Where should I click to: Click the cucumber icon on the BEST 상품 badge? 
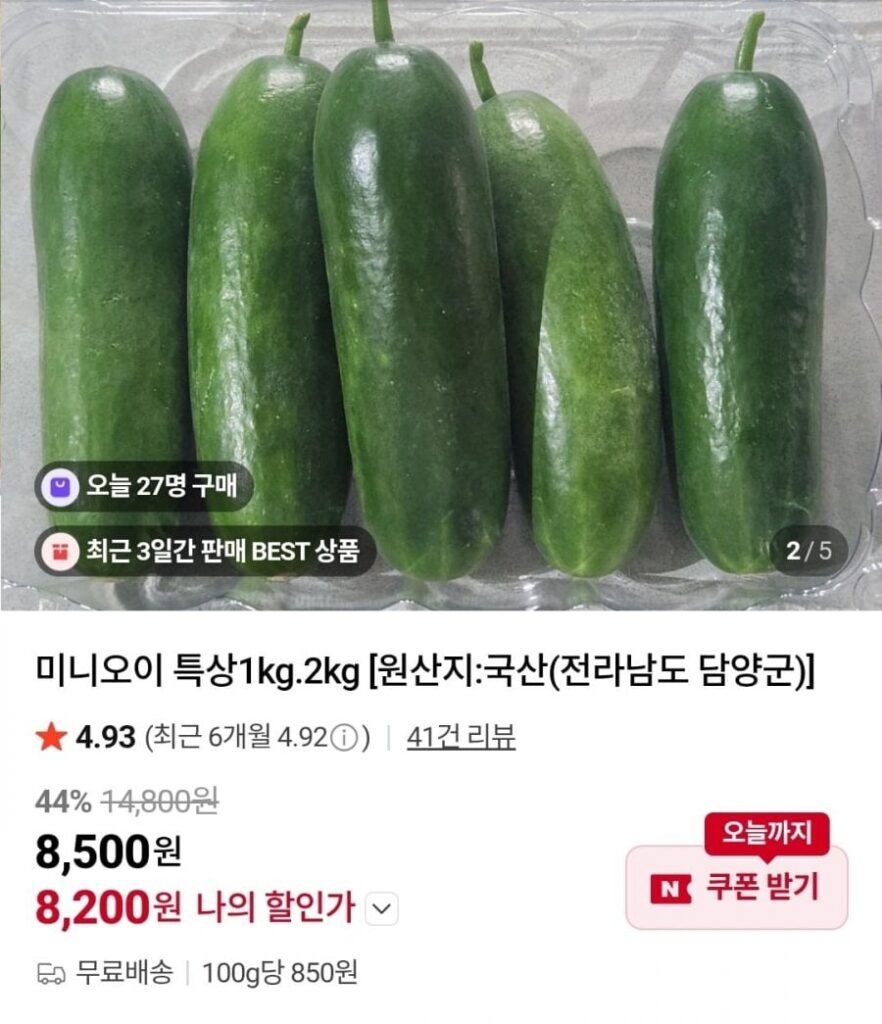pos(62,549)
